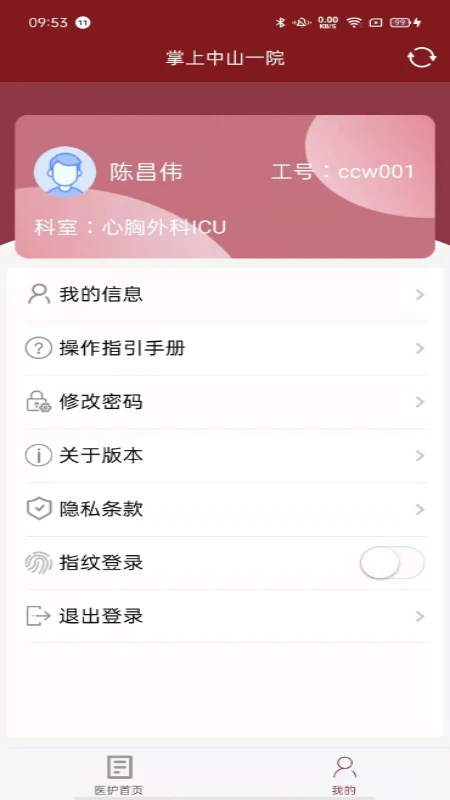The height and width of the screenshot is (800, 450).
Task: Select 退出登录 to log out
Action: (x=227, y=616)
